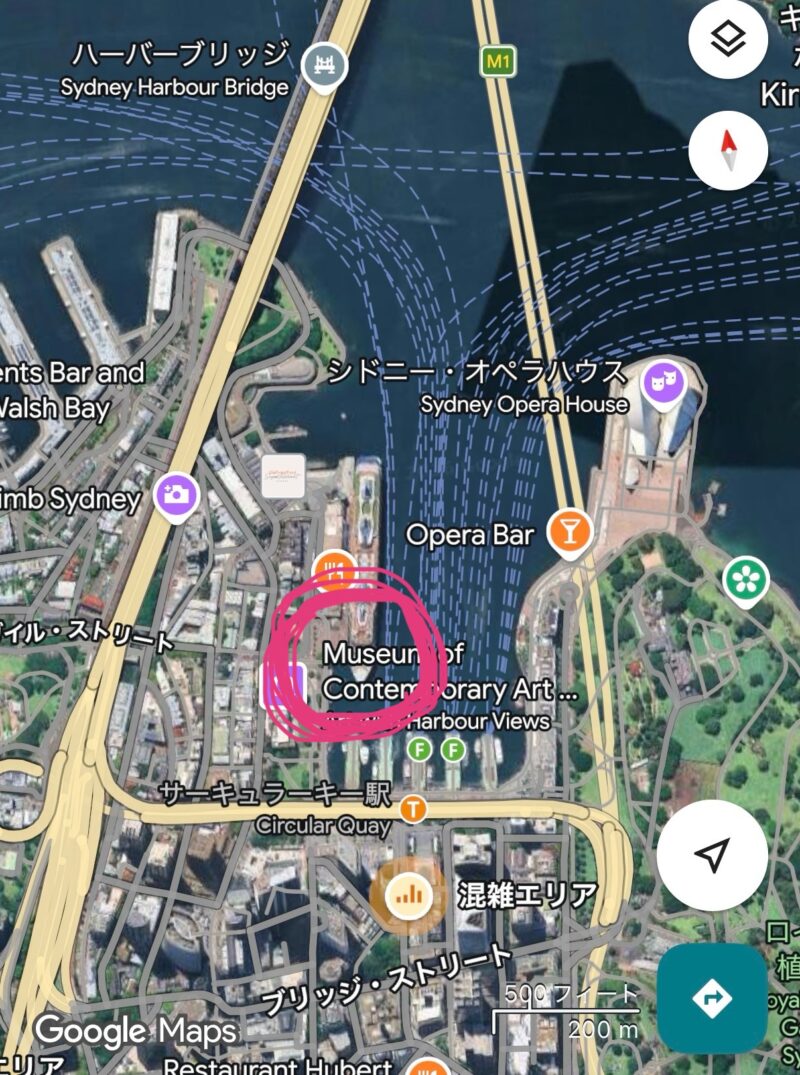Viewport: 800px width, 1075px height.
Task: Start directions with the teal arrow button
Action: click(712, 997)
